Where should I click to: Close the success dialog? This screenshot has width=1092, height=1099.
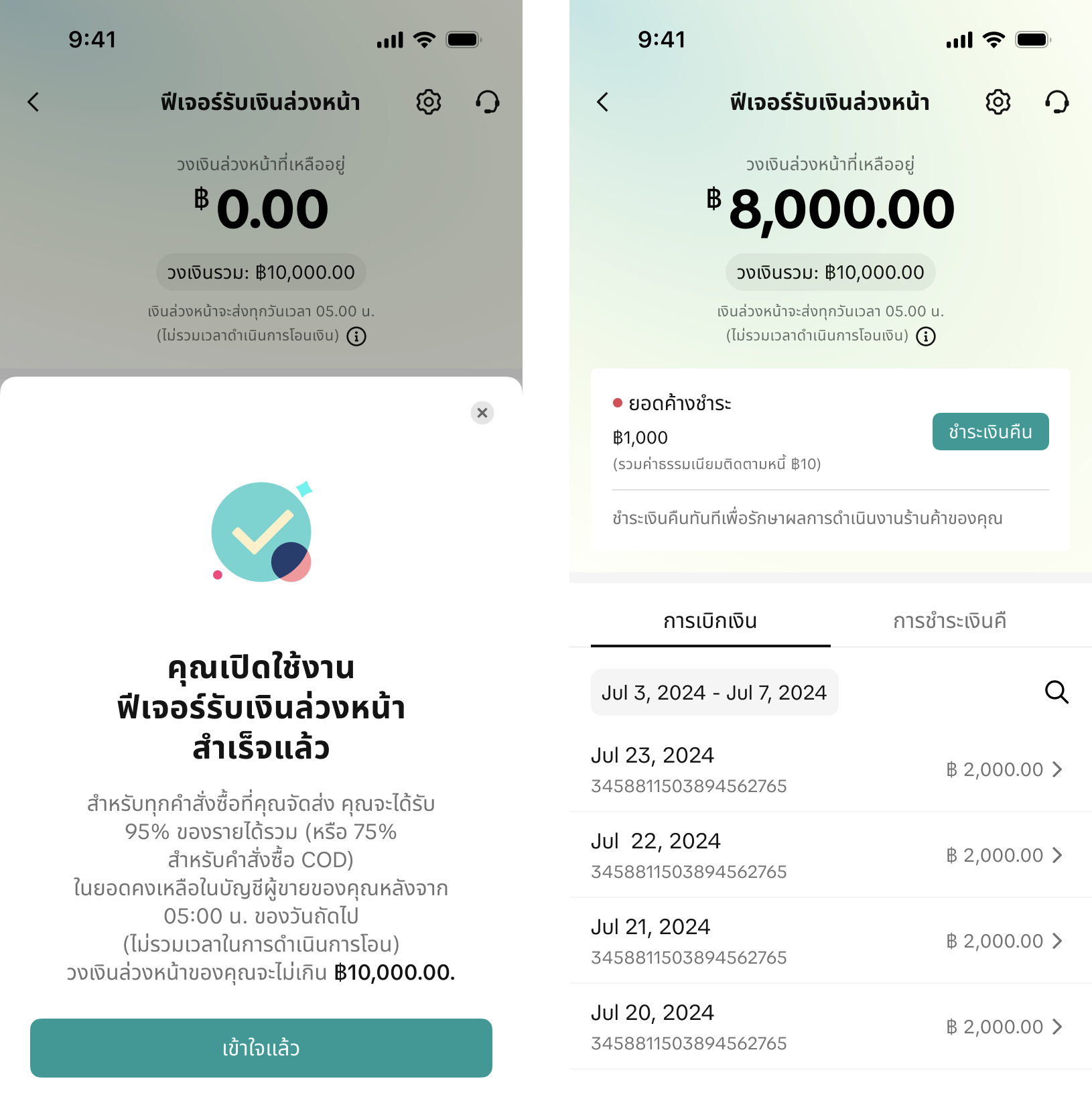click(x=482, y=413)
